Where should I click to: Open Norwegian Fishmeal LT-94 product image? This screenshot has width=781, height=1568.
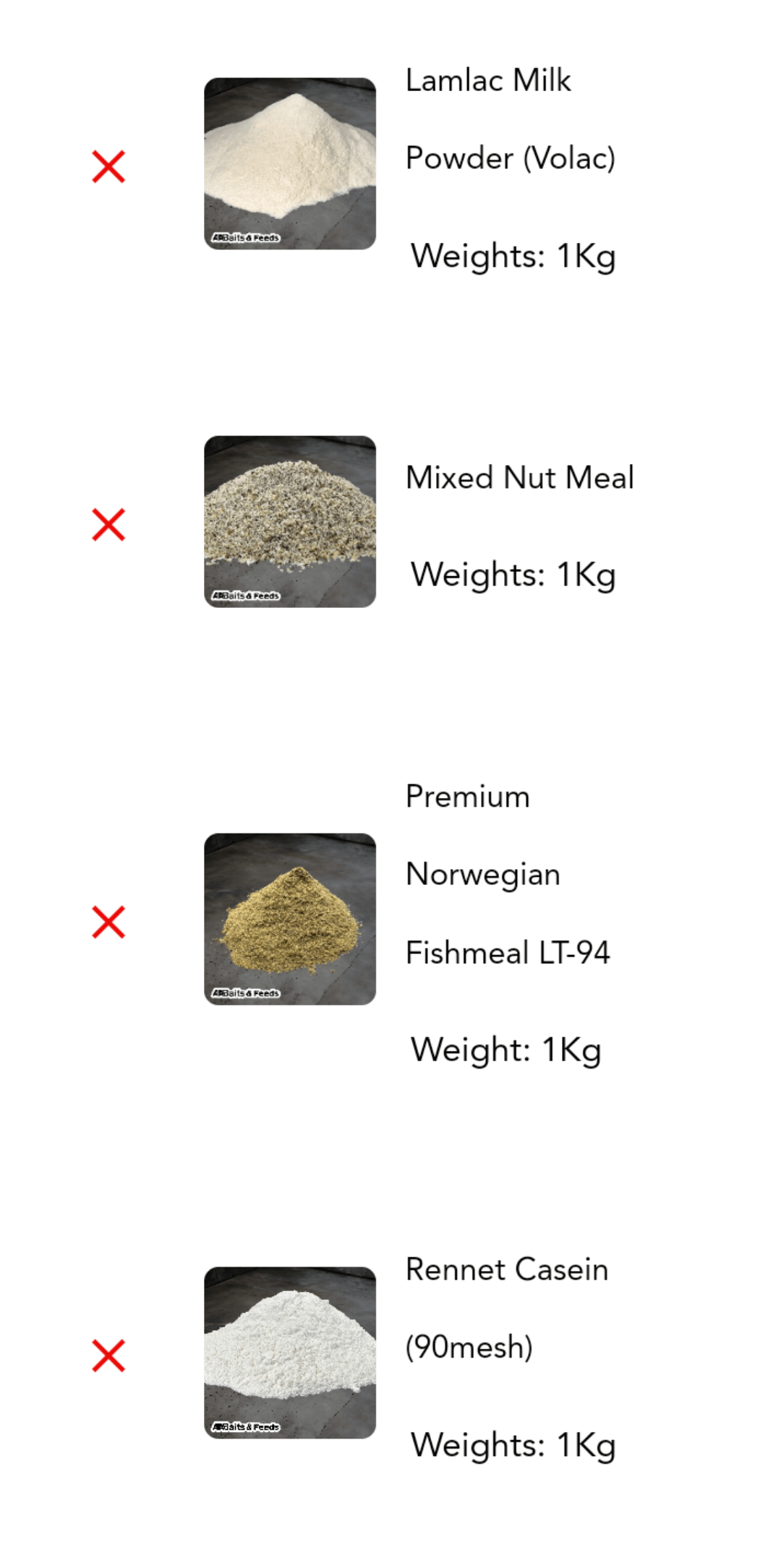point(289,919)
